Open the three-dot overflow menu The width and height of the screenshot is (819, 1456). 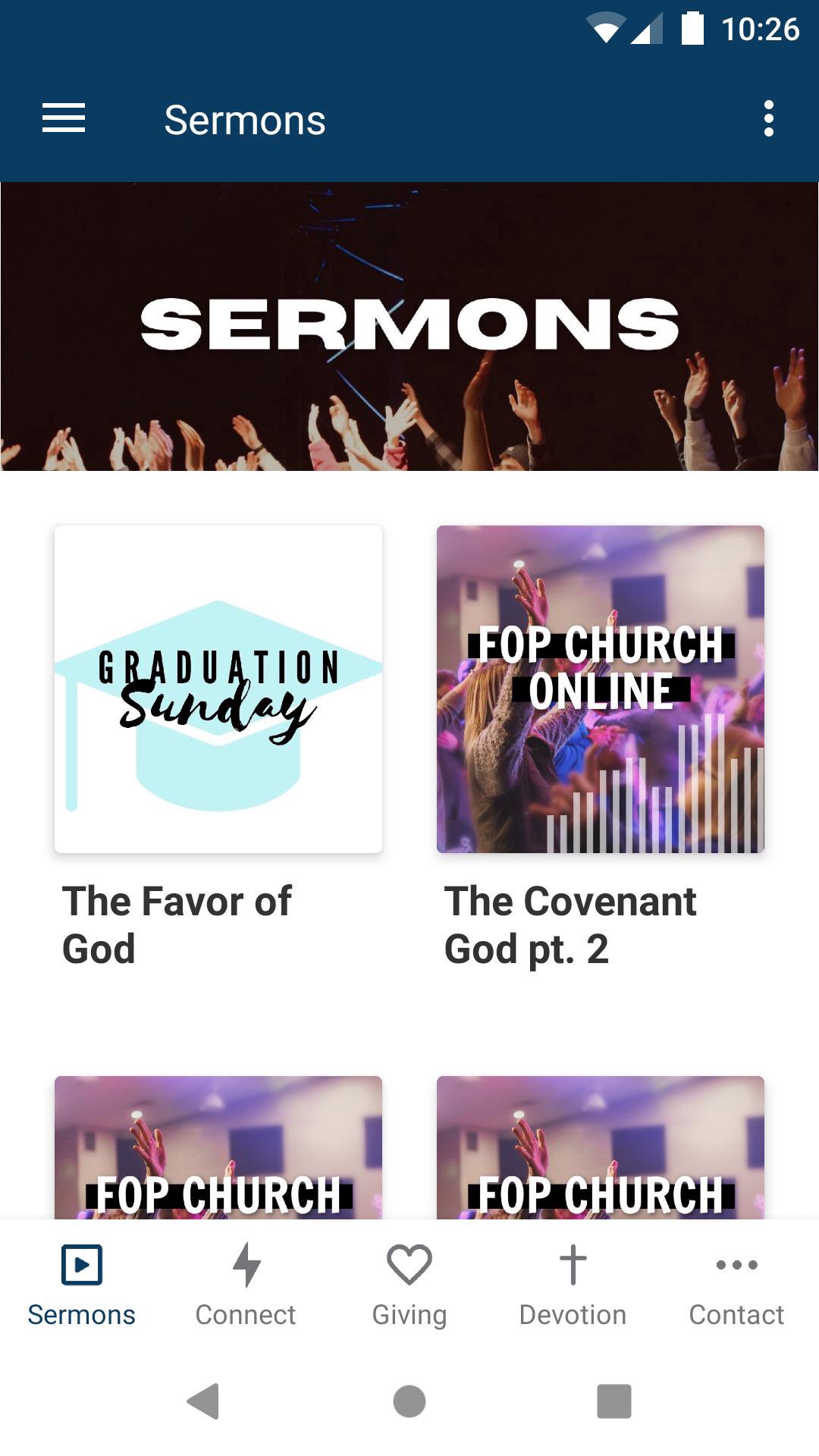coord(768,119)
